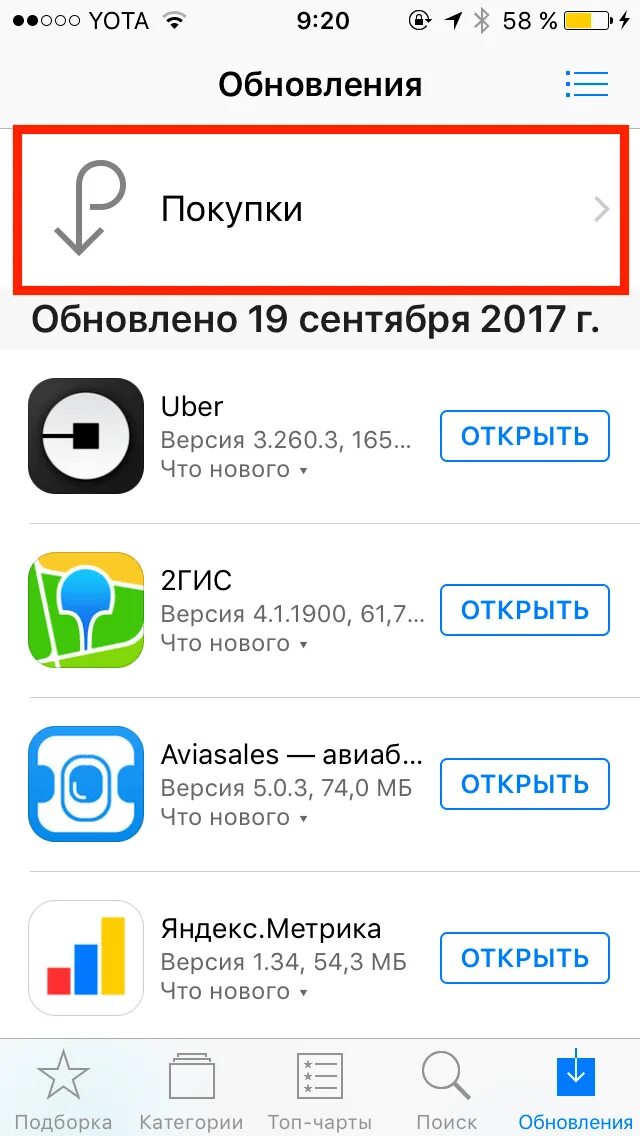Image resolution: width=640 pixels, height=1136 pixels.
Task: Expand Что нового under 2ГИС
Action: click(234, 643)
